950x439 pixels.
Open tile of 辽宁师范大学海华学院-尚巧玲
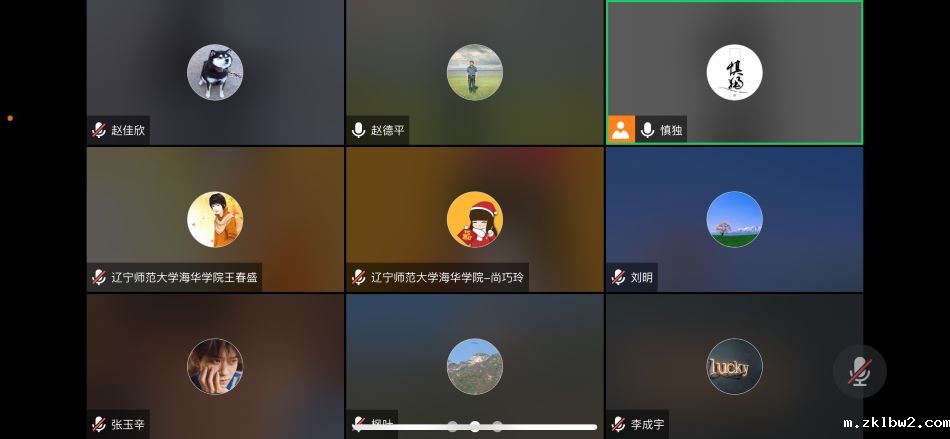click(474, 219)
